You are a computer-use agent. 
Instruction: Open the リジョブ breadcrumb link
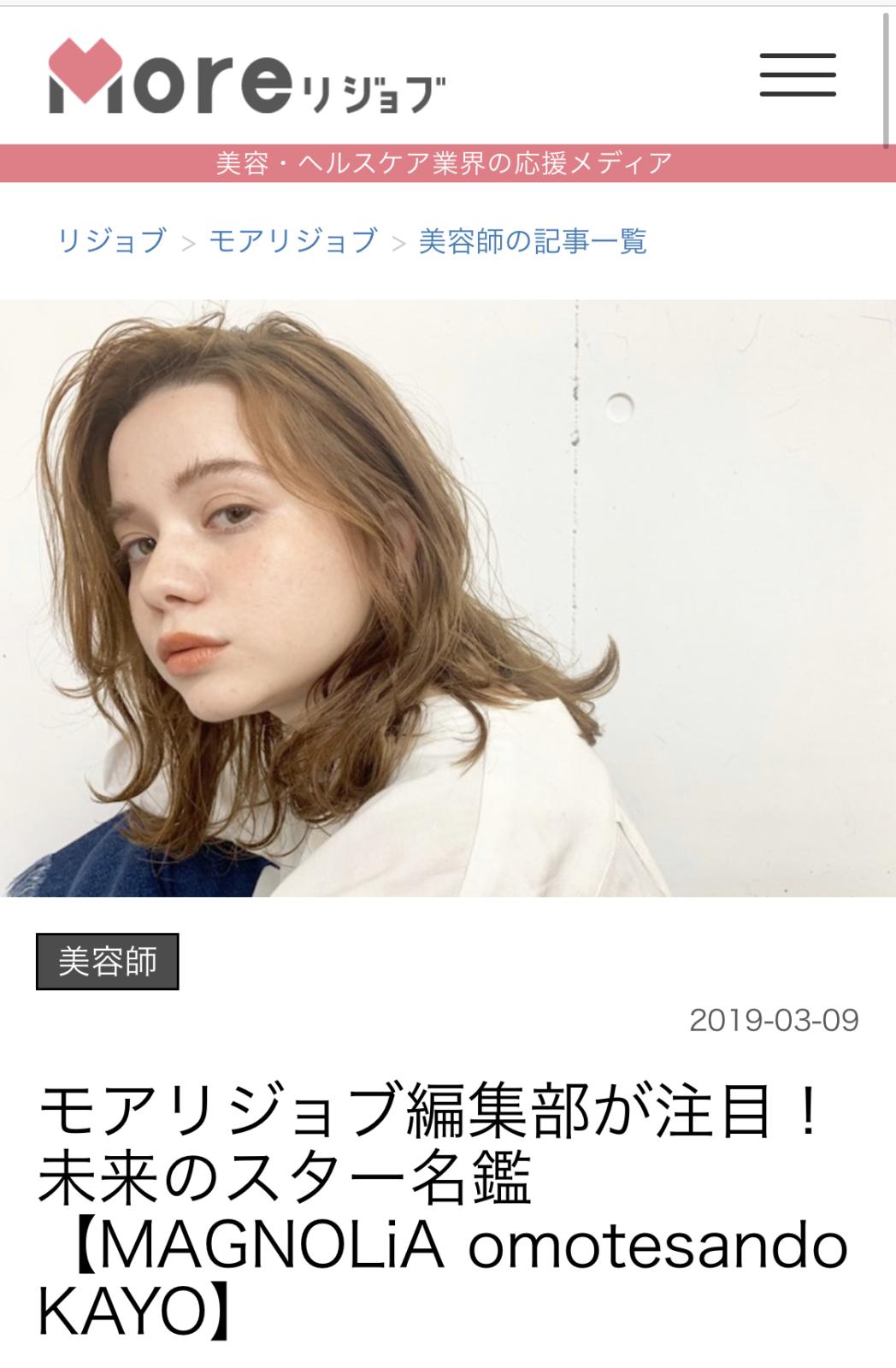111,241
